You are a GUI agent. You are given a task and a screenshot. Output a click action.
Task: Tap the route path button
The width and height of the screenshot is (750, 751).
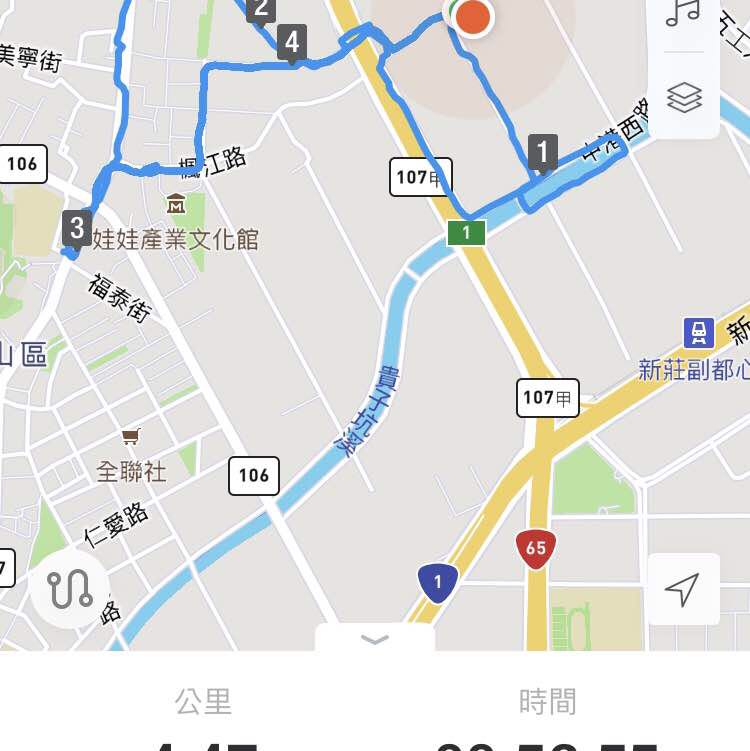[x=69, y=589]
